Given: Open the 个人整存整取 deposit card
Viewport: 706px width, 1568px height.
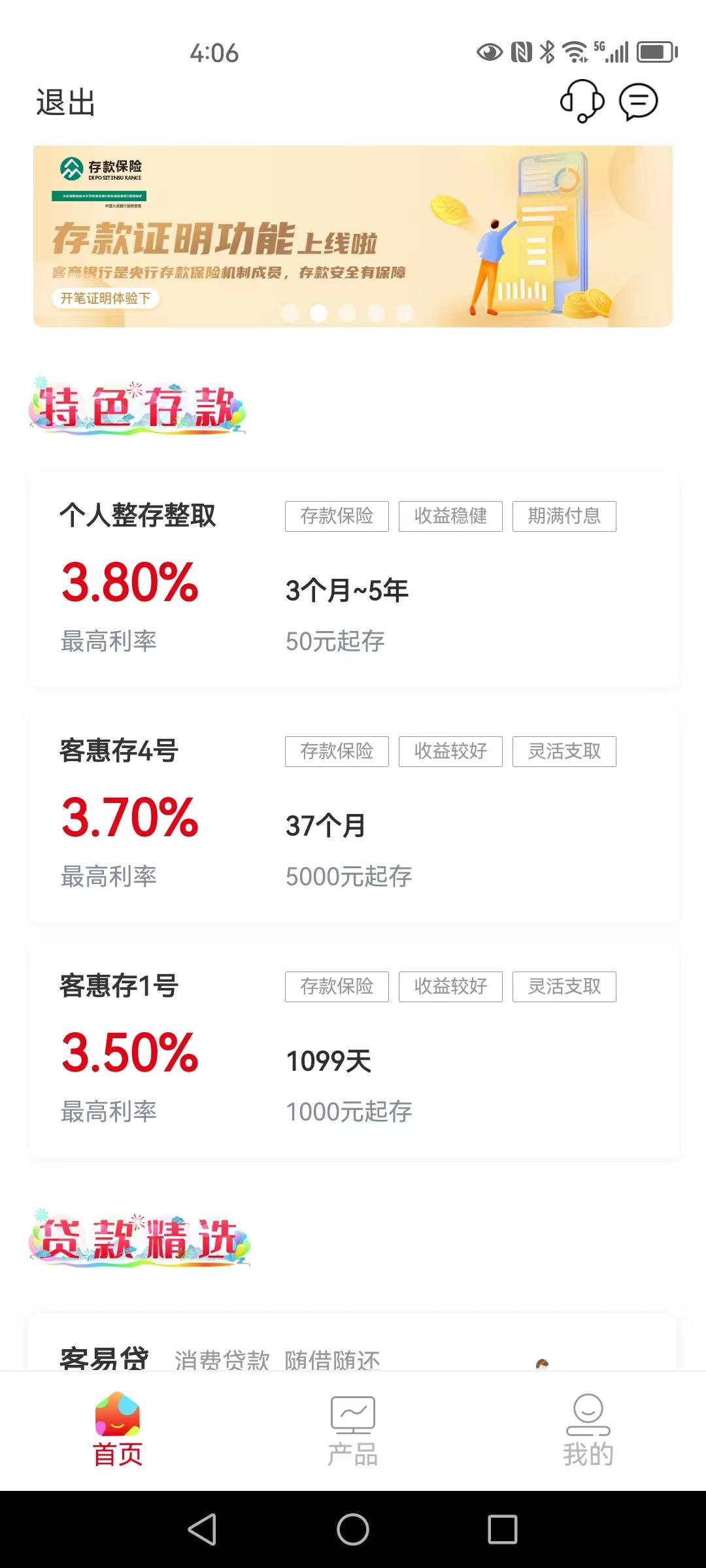Looking at the screenshot, I should pyautogui.click(x=354, y=581).
